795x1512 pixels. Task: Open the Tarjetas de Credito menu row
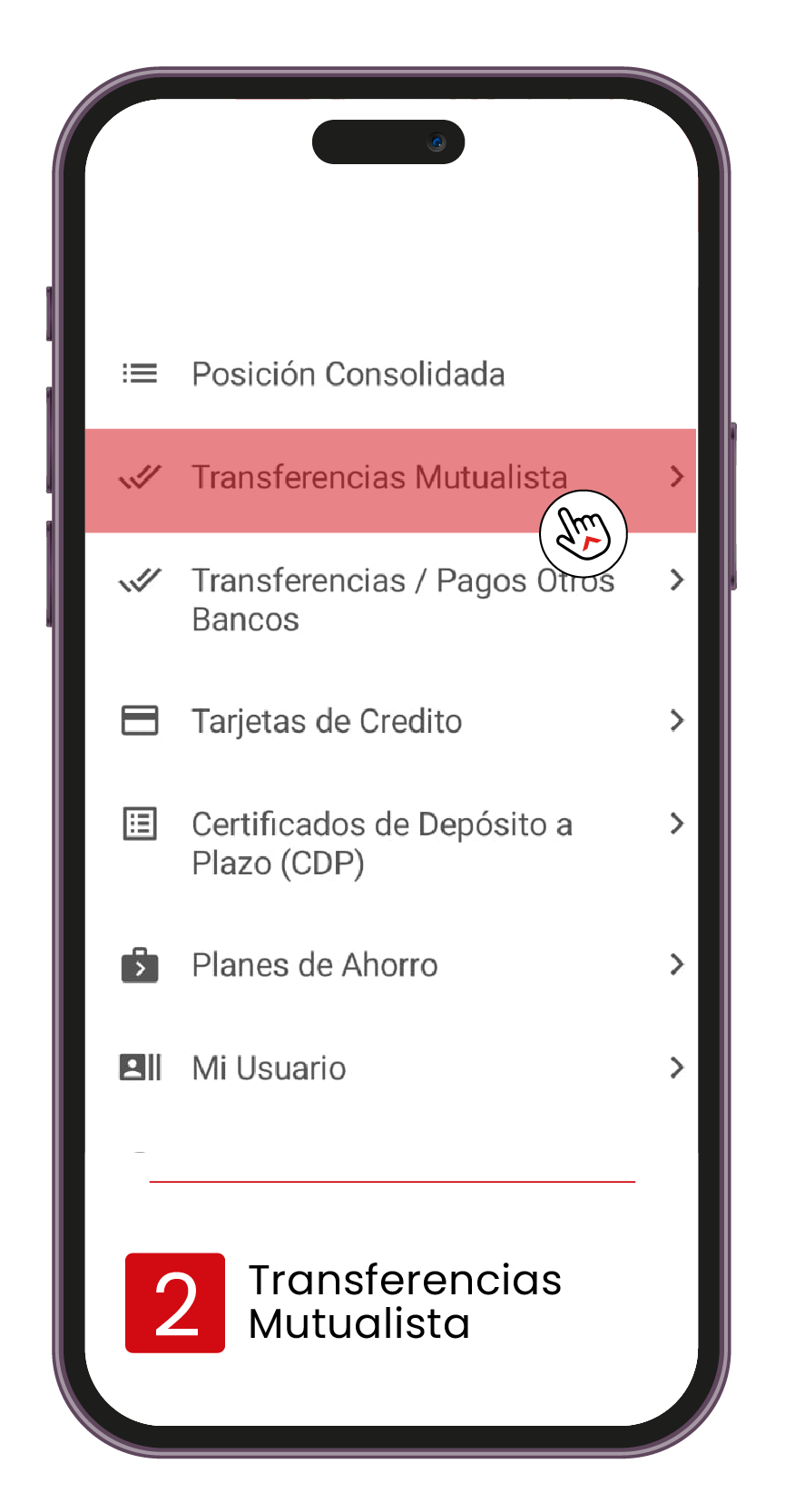325,720
